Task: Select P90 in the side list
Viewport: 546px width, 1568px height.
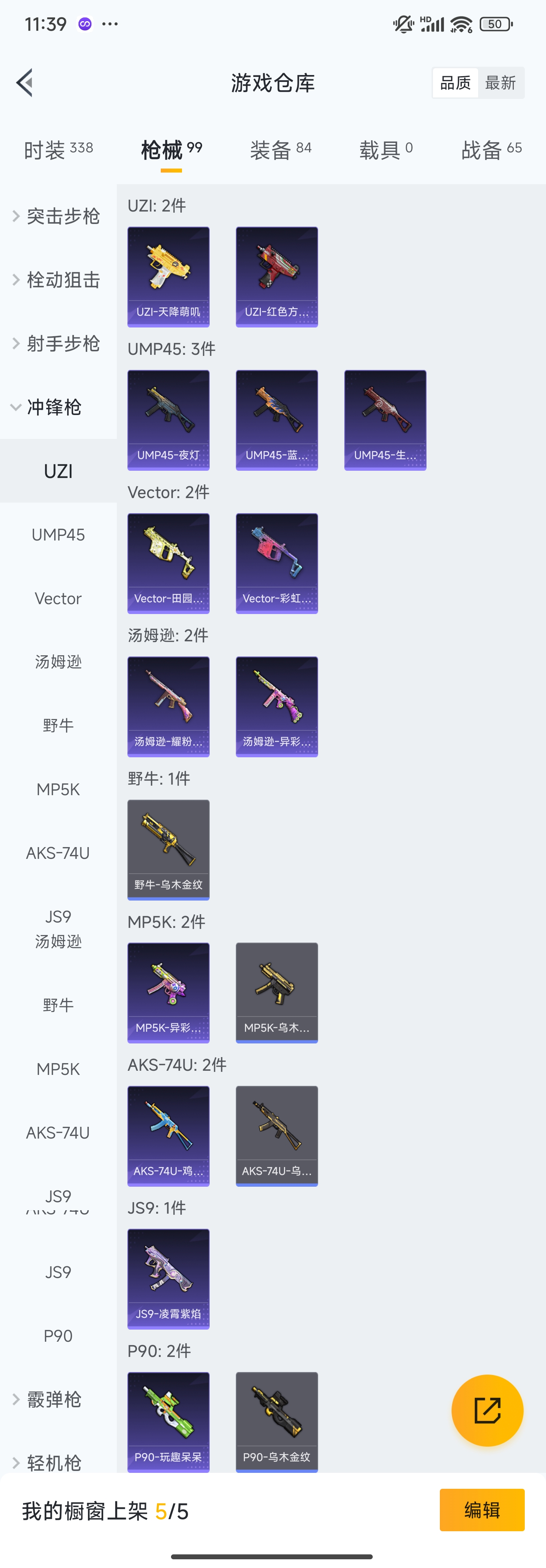Action: [x=58, y=1336]
